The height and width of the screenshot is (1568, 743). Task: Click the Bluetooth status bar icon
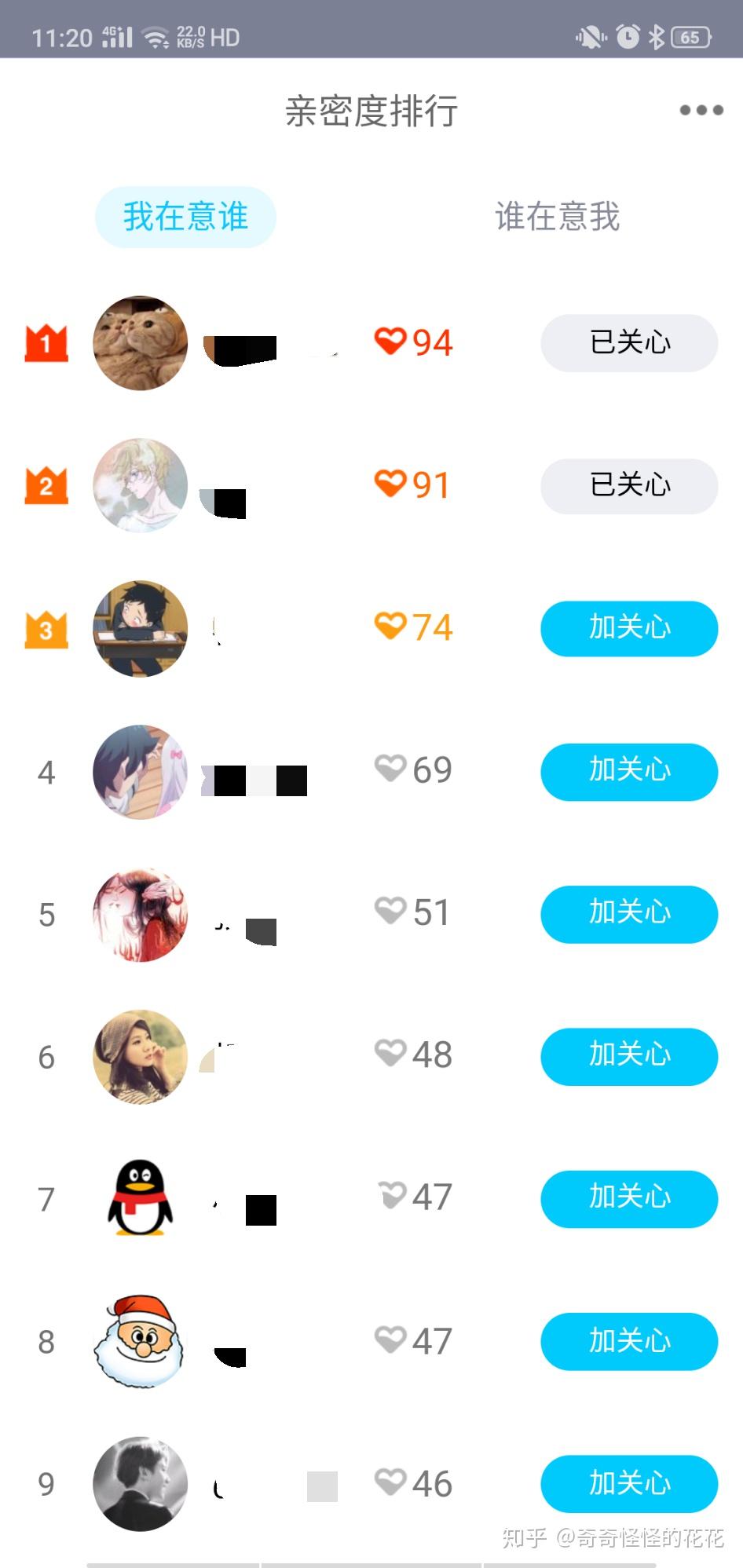(657, 36)
